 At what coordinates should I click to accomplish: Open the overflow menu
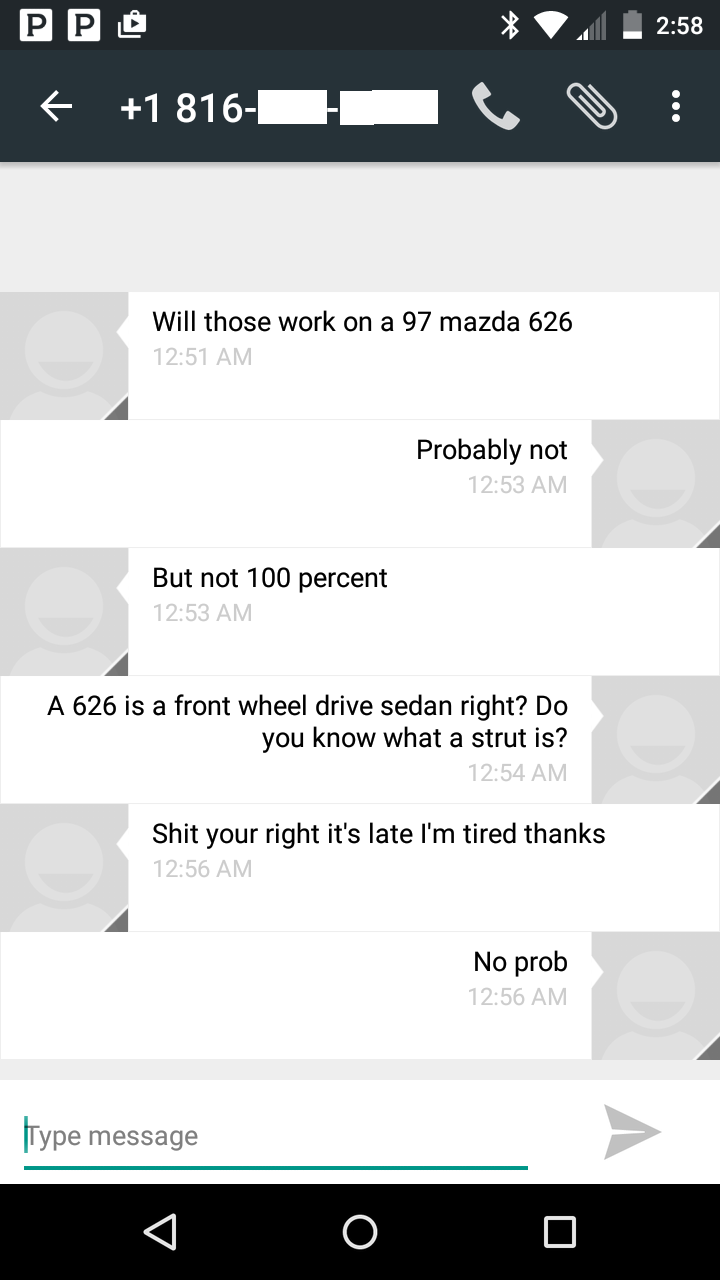click(676, 106)
